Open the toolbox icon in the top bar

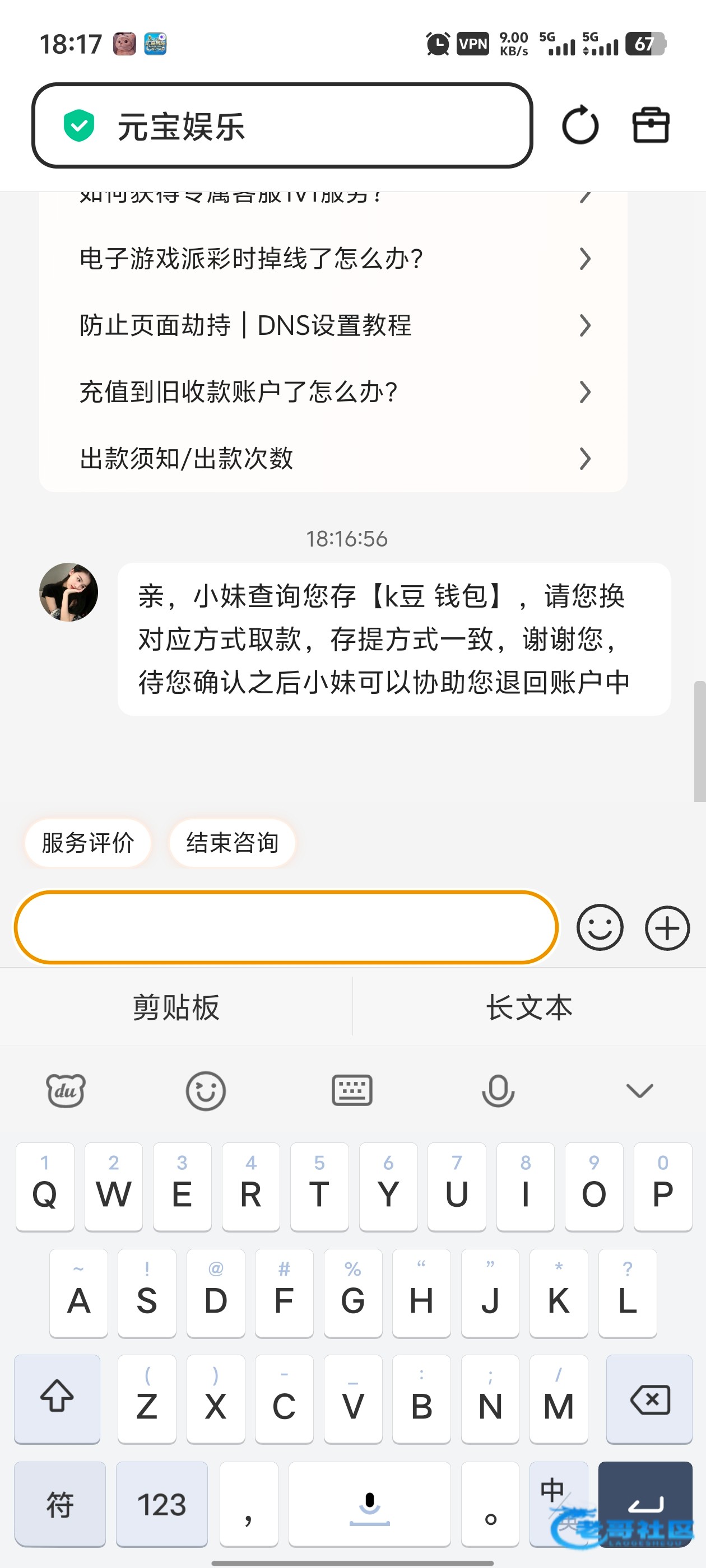click(651, 125)
